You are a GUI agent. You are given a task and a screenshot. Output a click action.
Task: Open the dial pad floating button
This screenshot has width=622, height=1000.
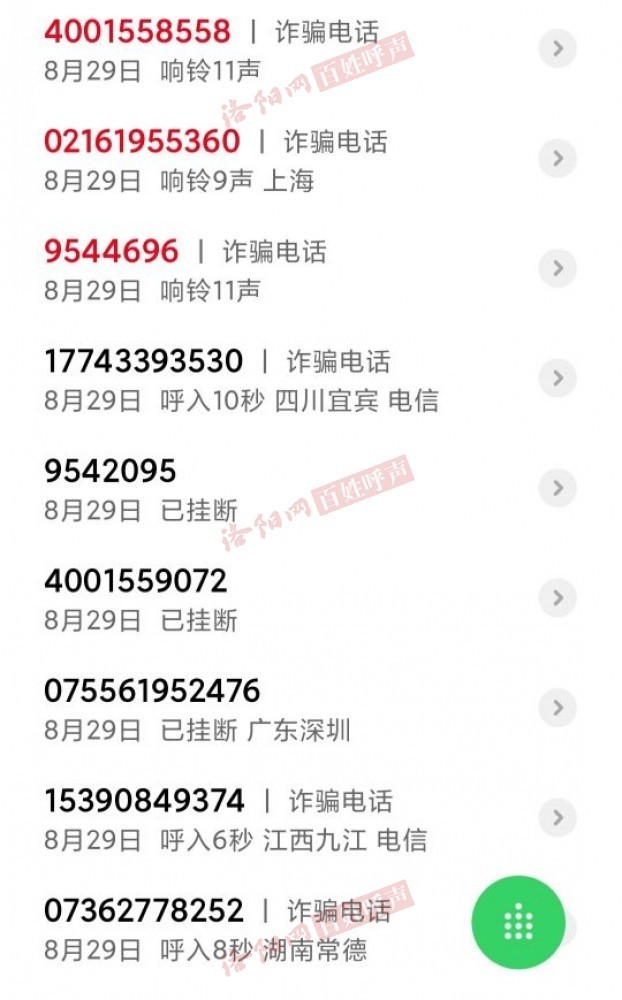[518, 922]
